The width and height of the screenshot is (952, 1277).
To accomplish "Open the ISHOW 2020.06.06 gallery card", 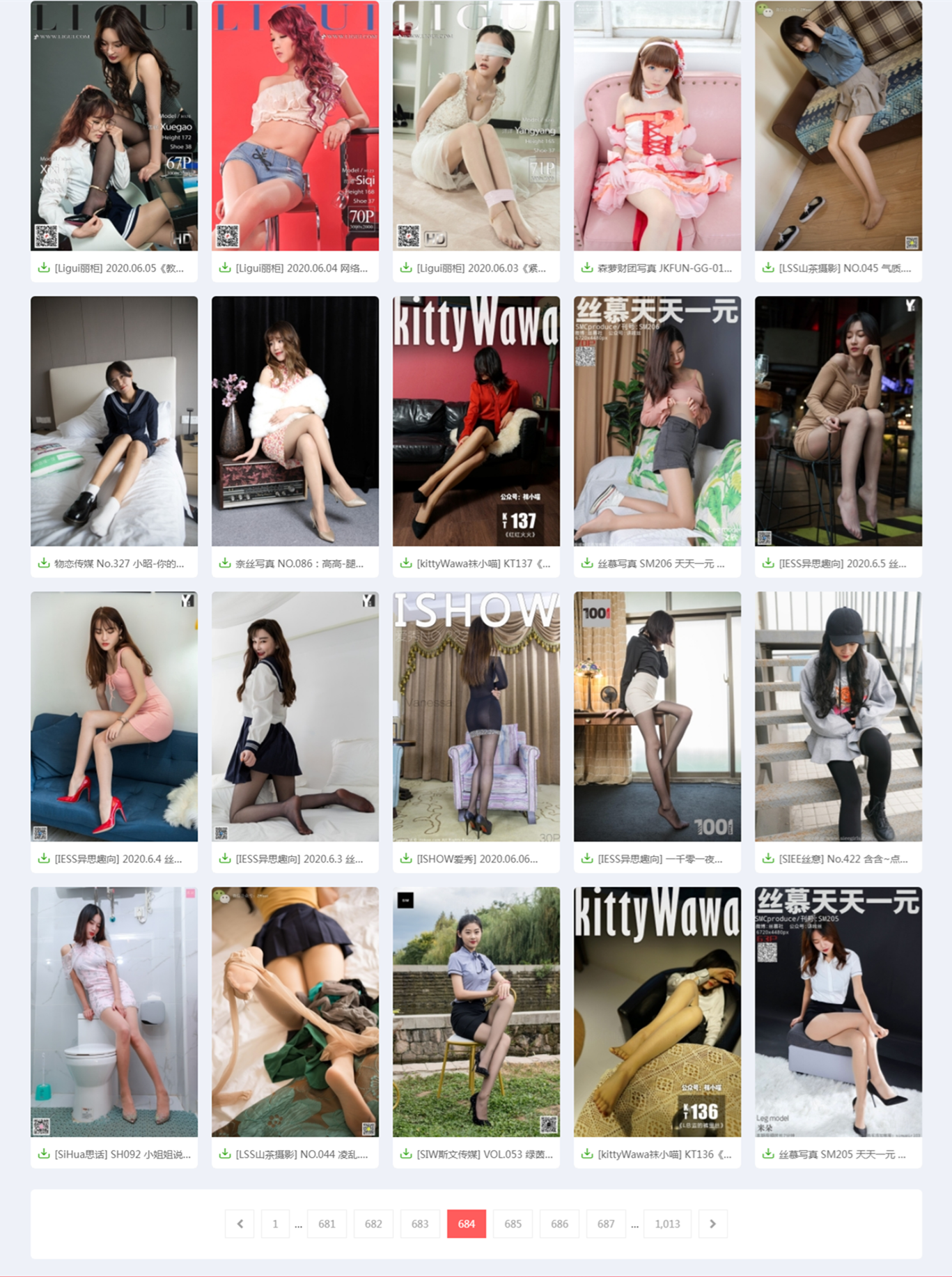I will click(477, 859).
